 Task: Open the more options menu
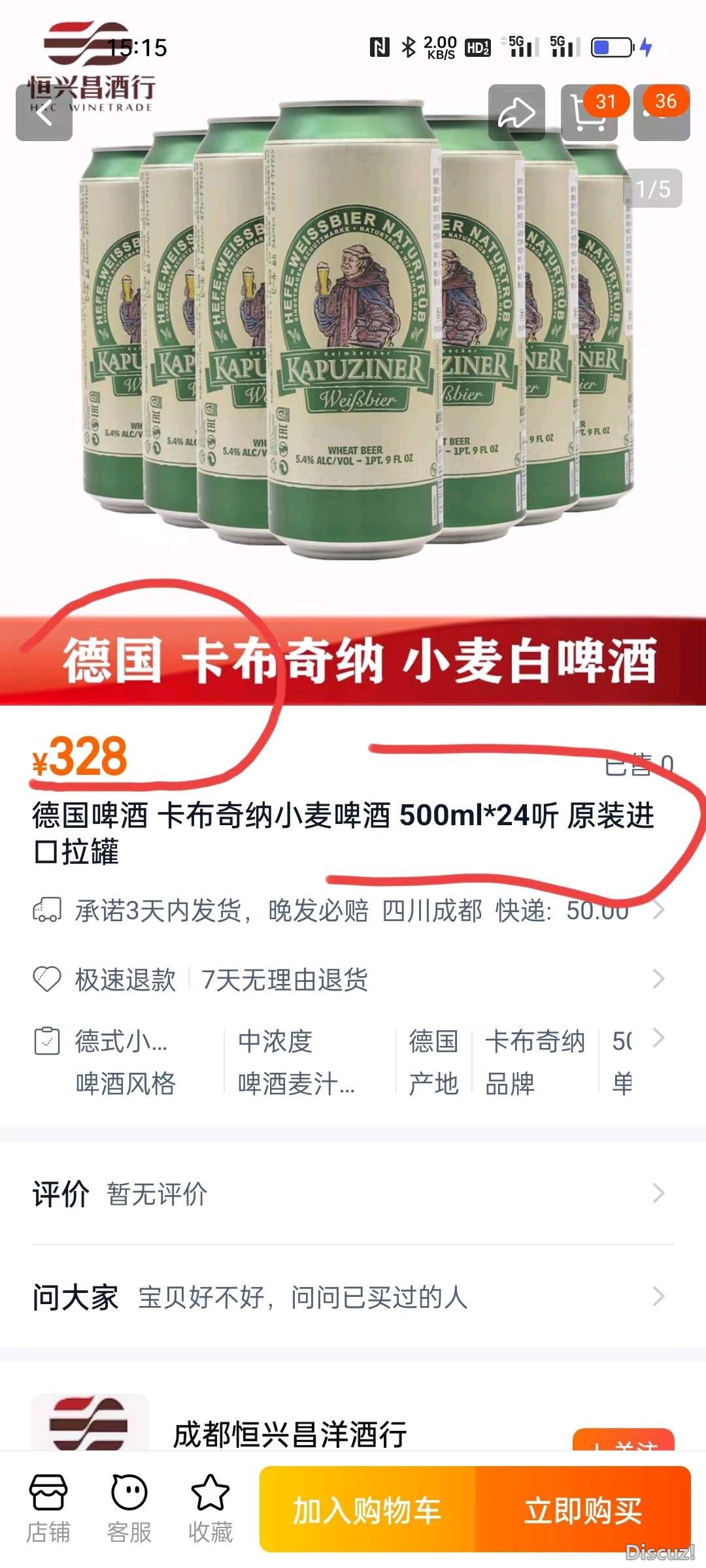[662, 113]
